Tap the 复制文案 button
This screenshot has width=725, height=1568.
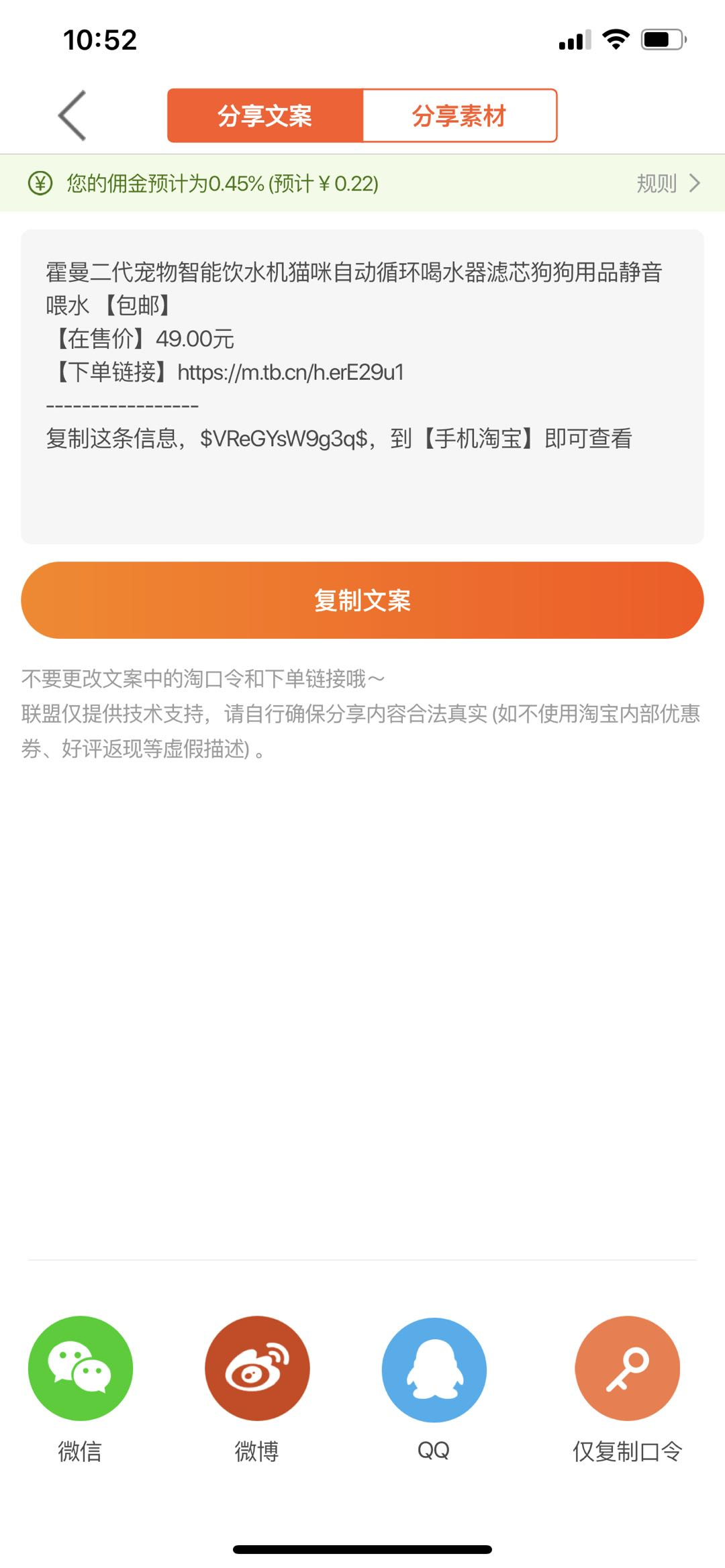(x=362, y=600)
